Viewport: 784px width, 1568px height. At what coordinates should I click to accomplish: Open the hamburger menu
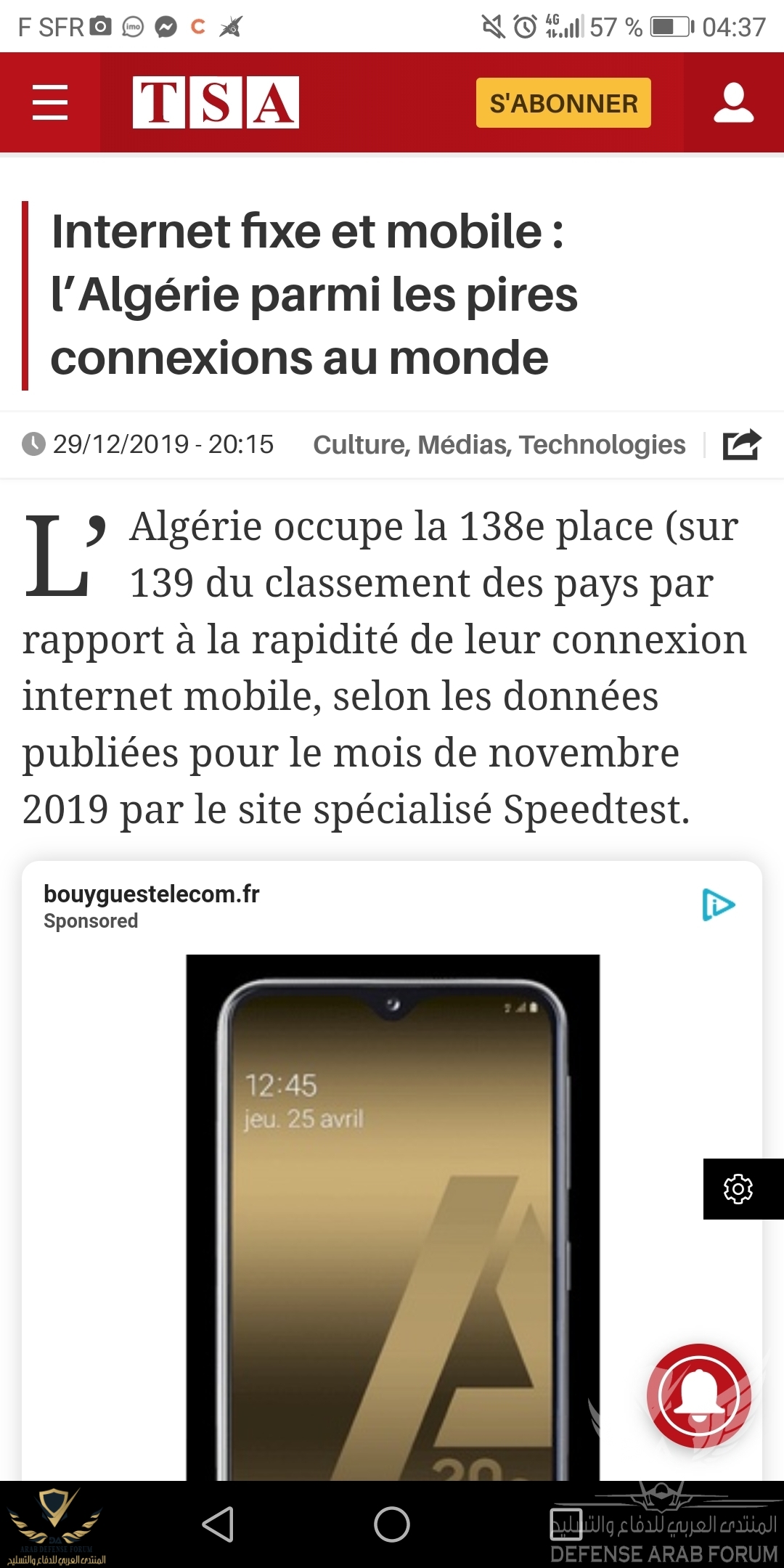[50, 102]
